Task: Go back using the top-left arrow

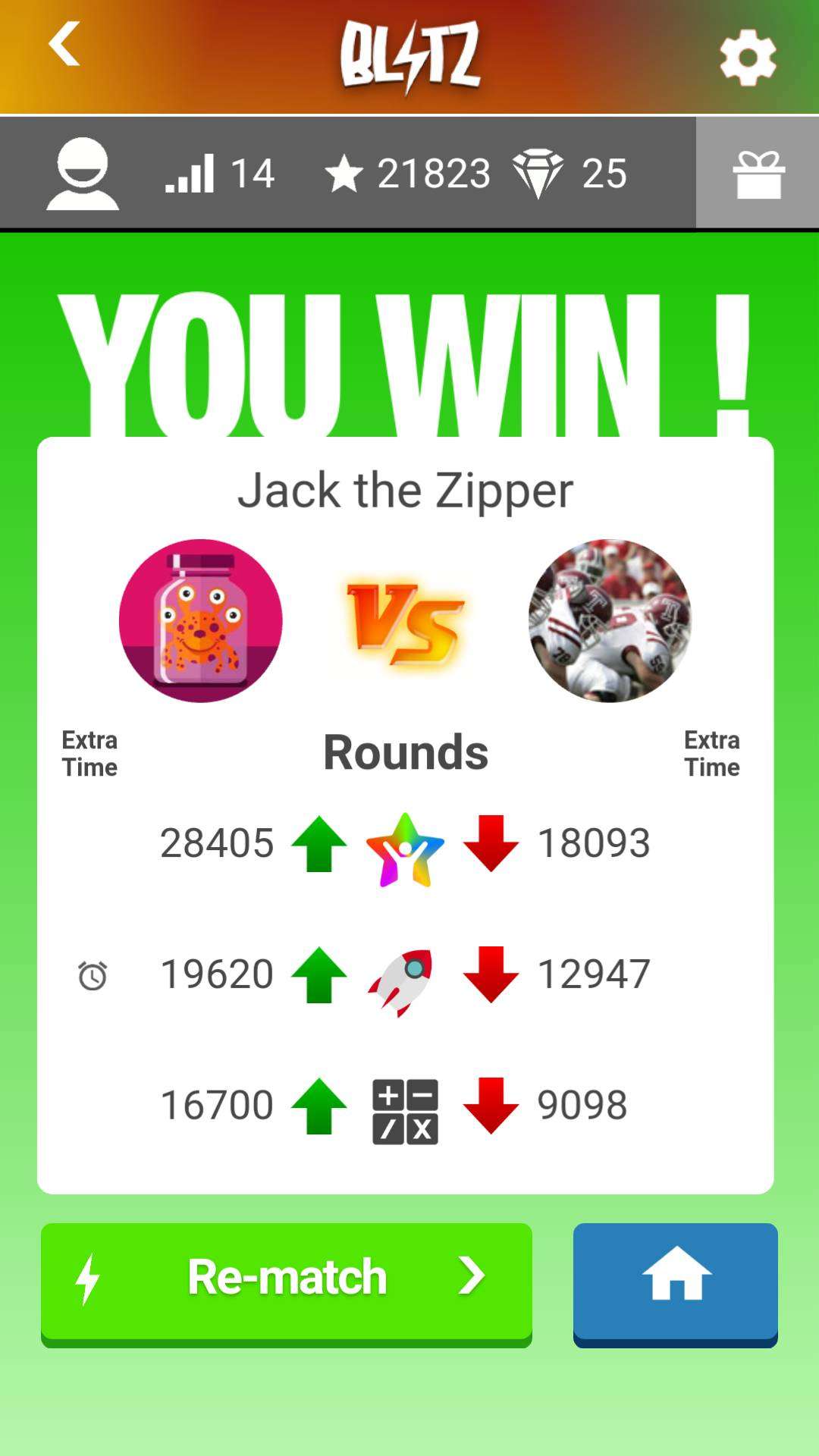Action: point(65,44)
